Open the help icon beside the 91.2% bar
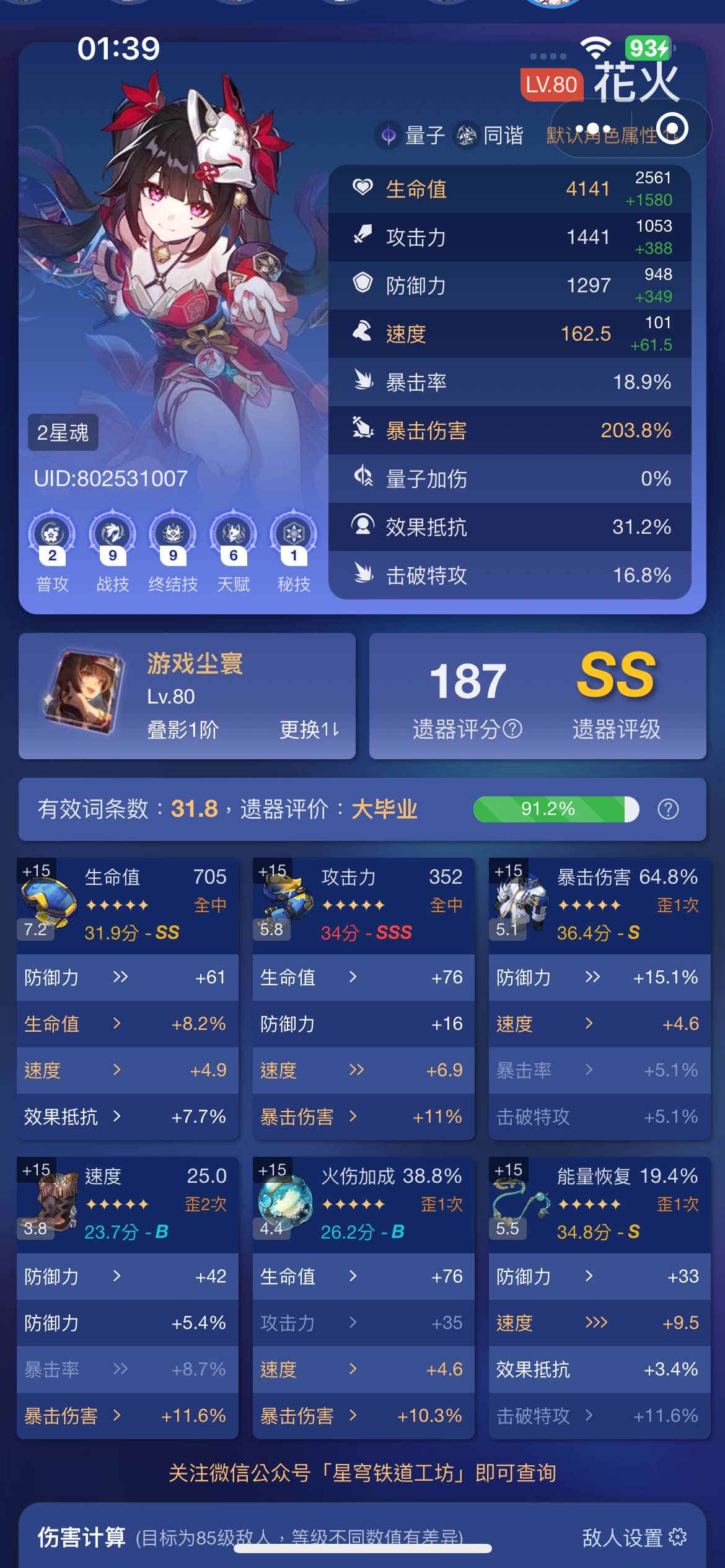 [668, 809]
